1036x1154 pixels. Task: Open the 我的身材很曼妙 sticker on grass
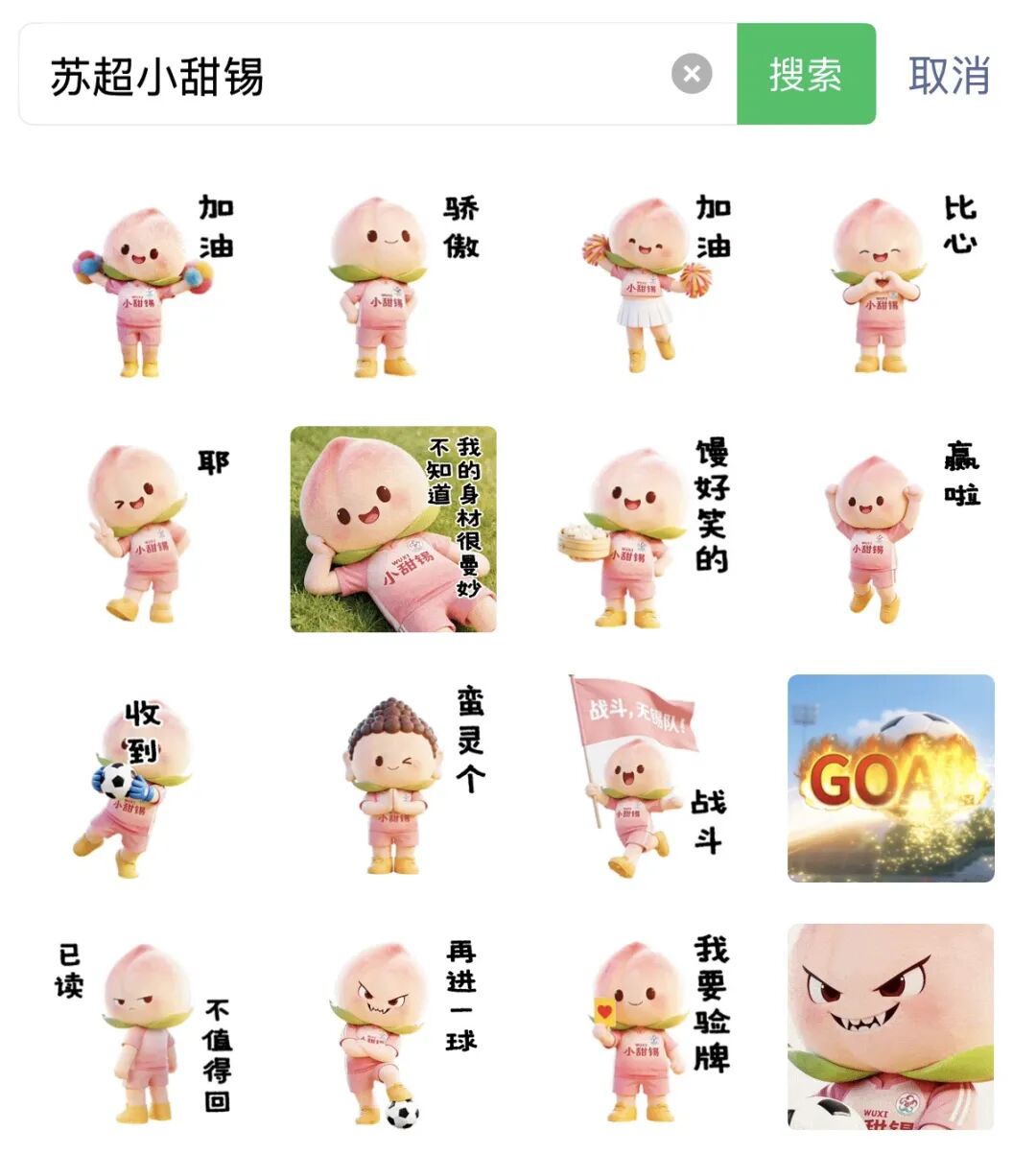coord(393,530)
